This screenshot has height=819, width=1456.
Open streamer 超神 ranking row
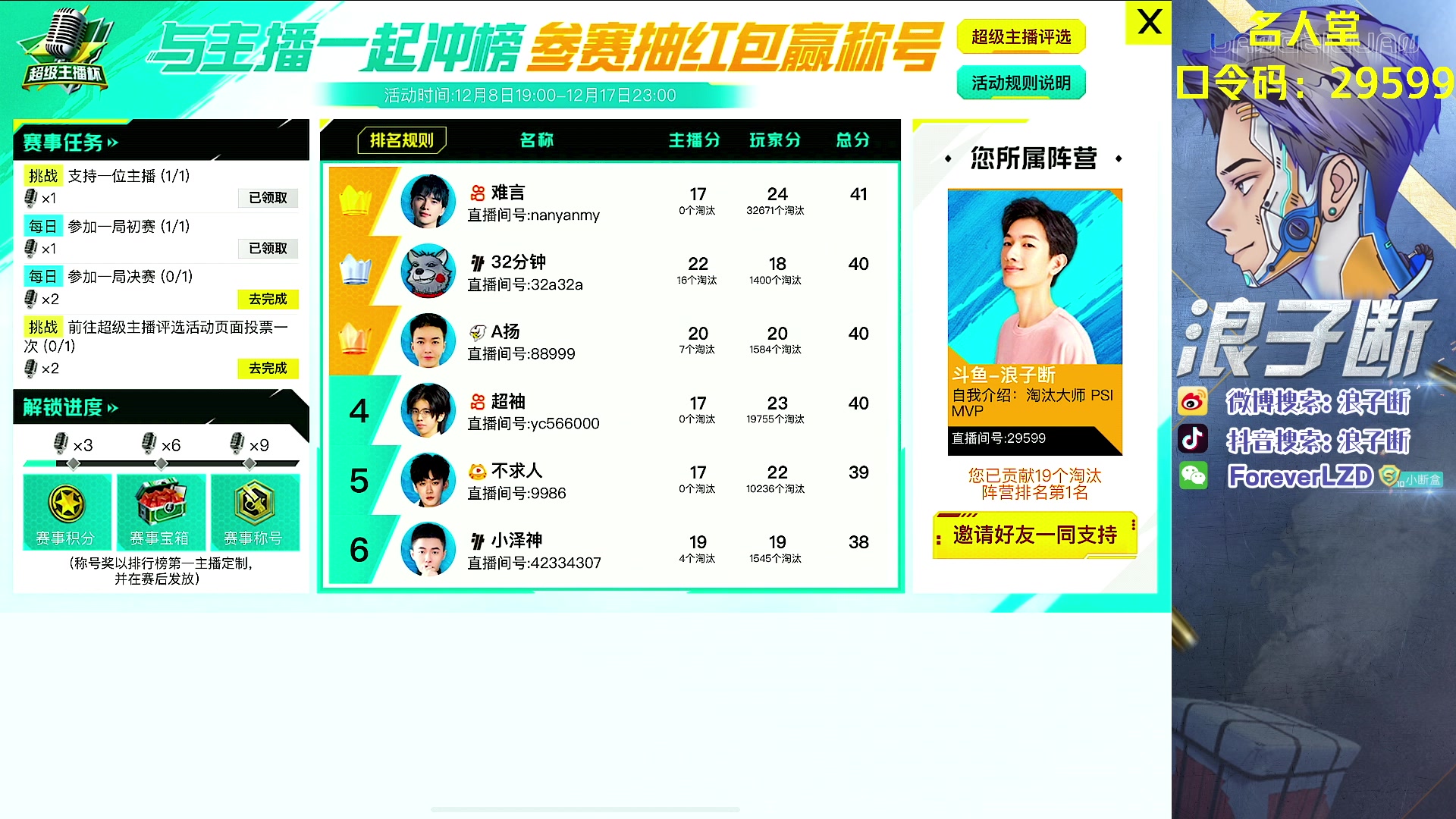pos(610,410)
